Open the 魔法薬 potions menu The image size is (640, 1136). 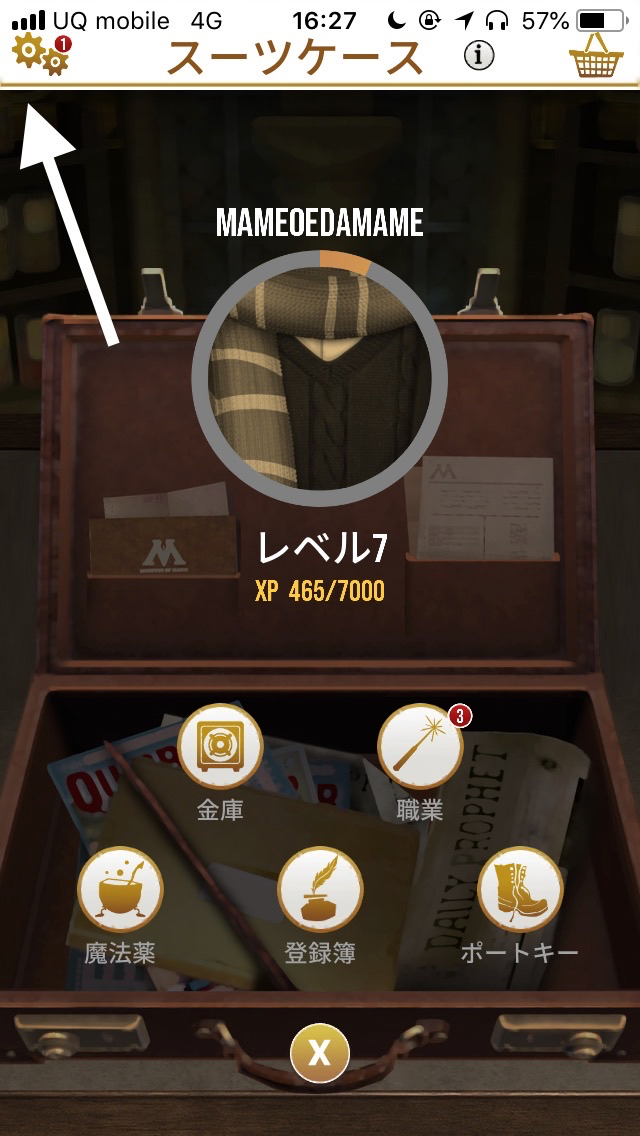[120, 889]
